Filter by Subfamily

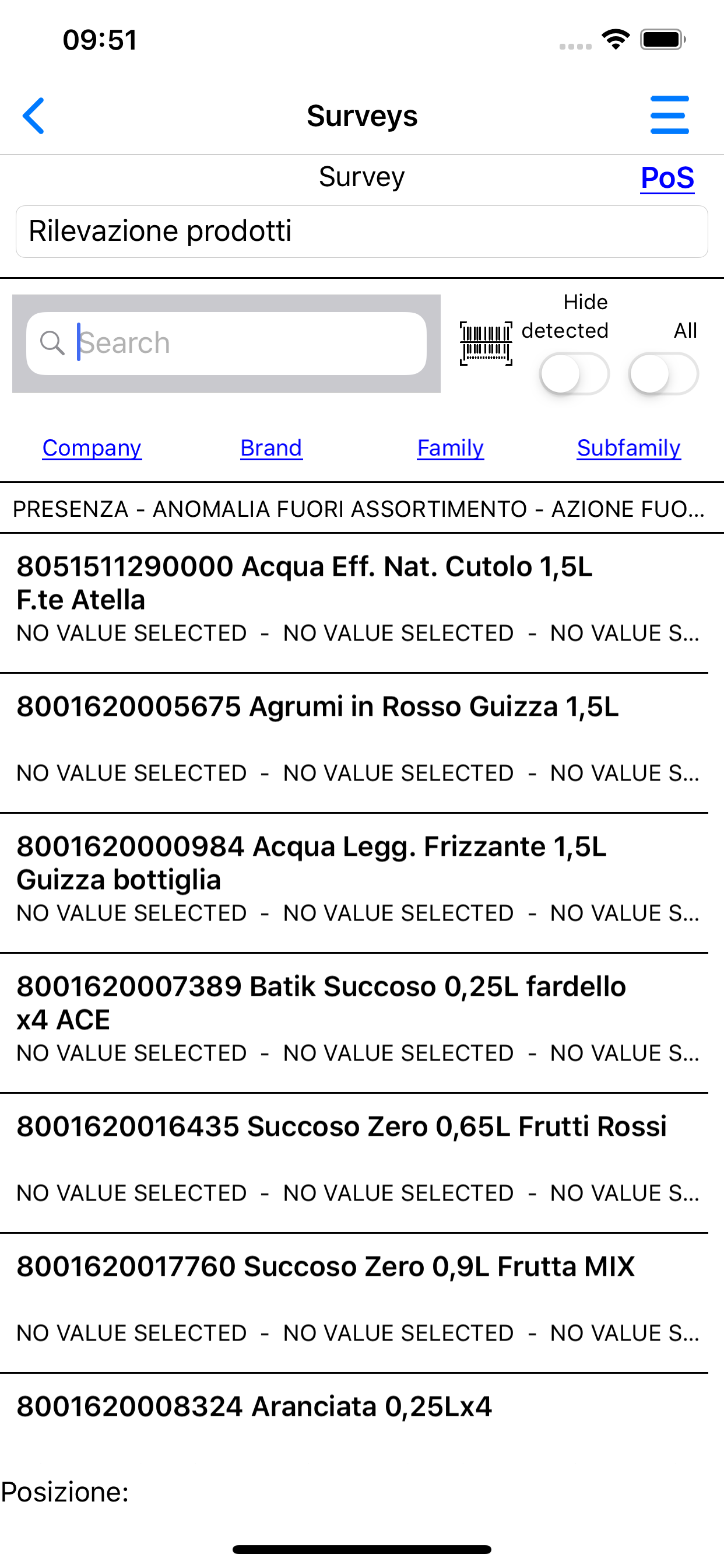coord(628,448)
